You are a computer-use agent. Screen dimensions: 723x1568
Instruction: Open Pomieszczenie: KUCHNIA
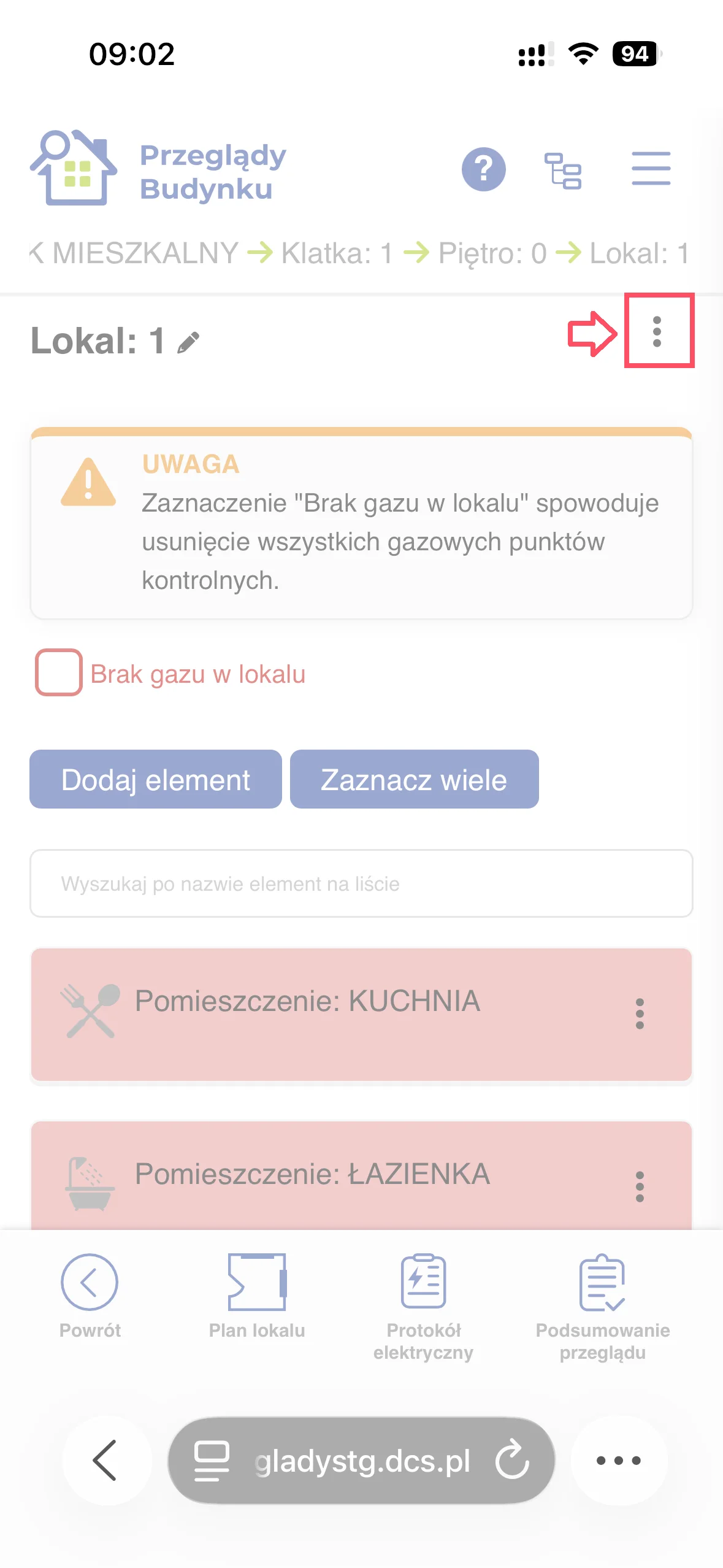pos(307,1001)
